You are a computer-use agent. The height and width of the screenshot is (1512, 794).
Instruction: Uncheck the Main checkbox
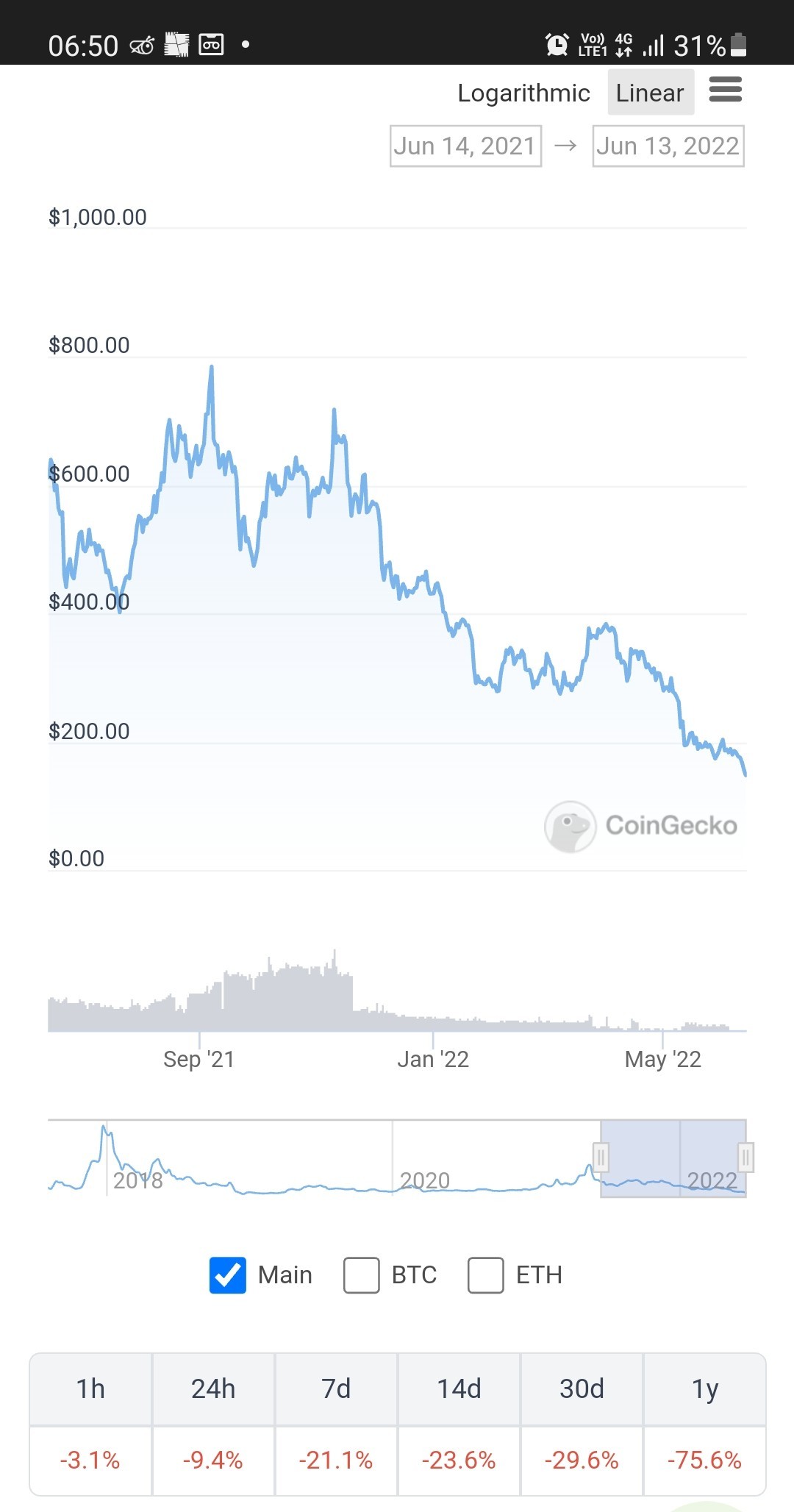[228, 1275]
